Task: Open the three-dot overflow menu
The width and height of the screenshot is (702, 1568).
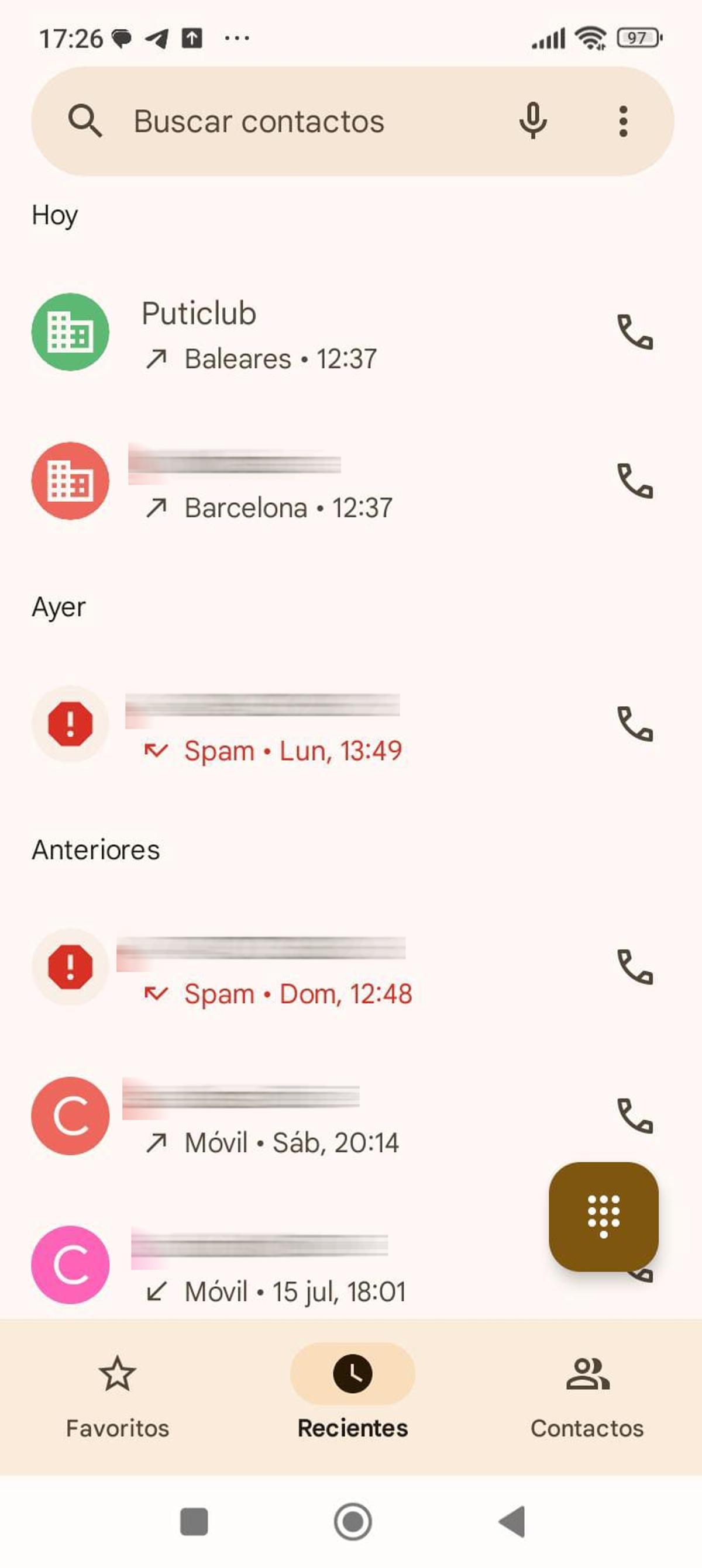Action: pyautogui.click(x=624, y=120)
